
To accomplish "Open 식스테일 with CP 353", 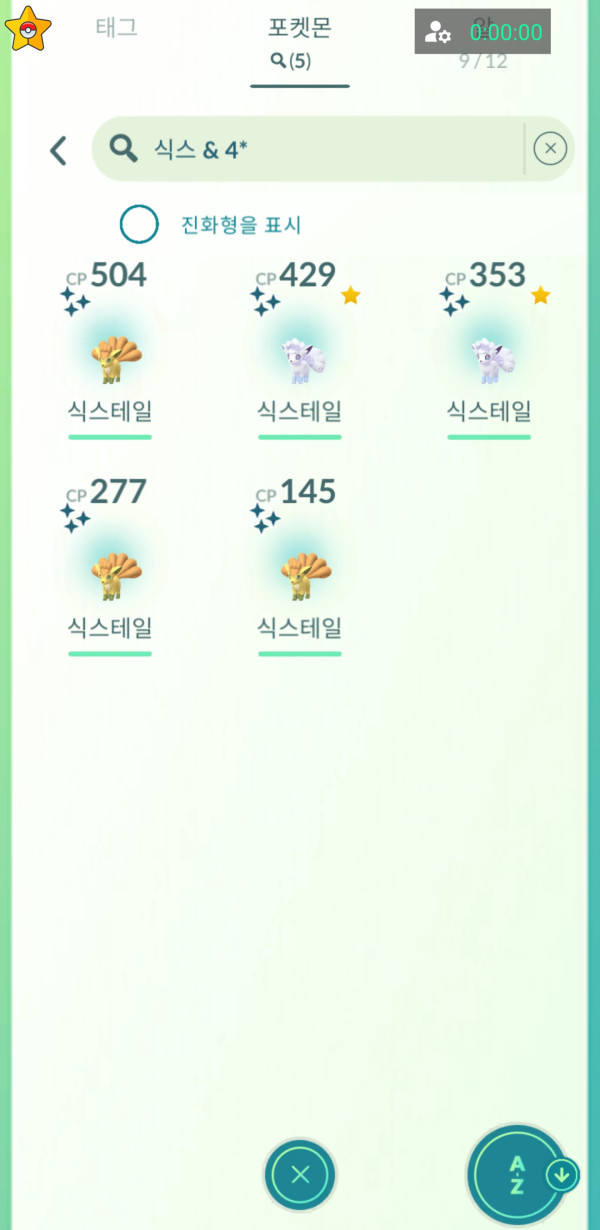I will (489, 360).
